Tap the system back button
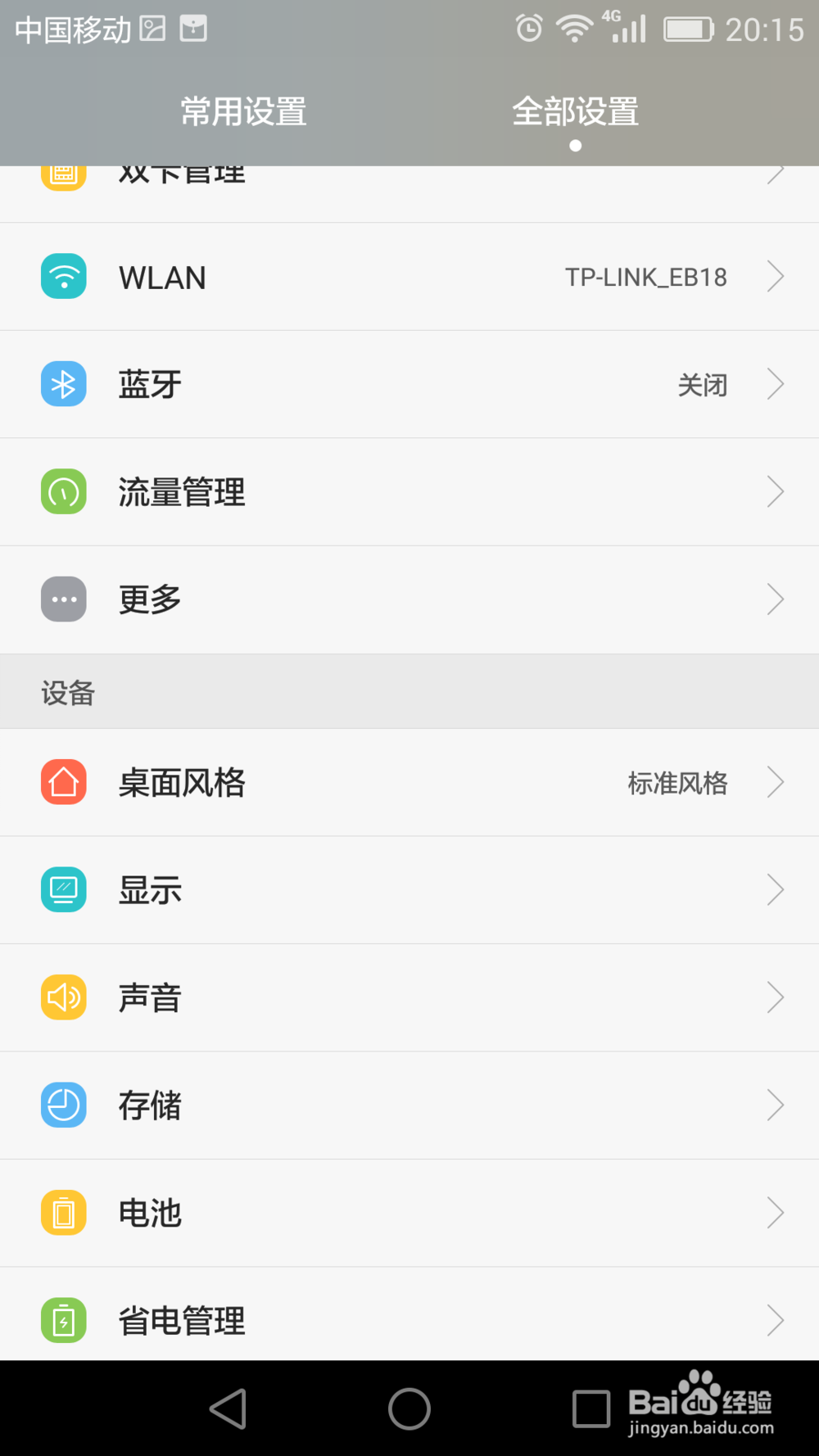819x1456 pixels. (229, 1409)
